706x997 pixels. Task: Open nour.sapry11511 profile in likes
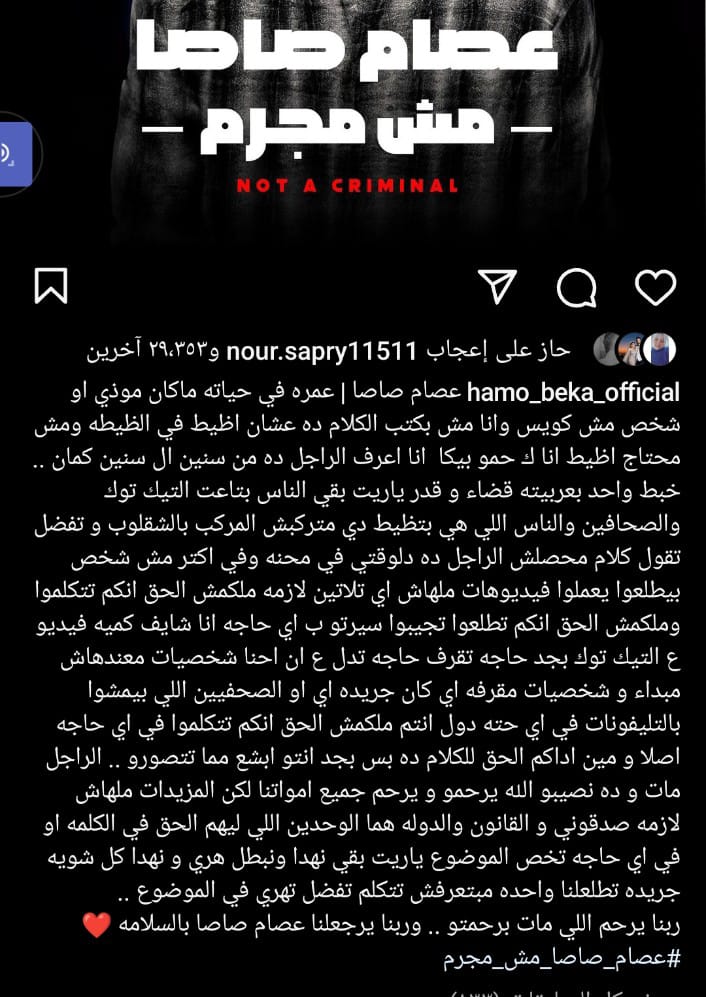point(322,351)
